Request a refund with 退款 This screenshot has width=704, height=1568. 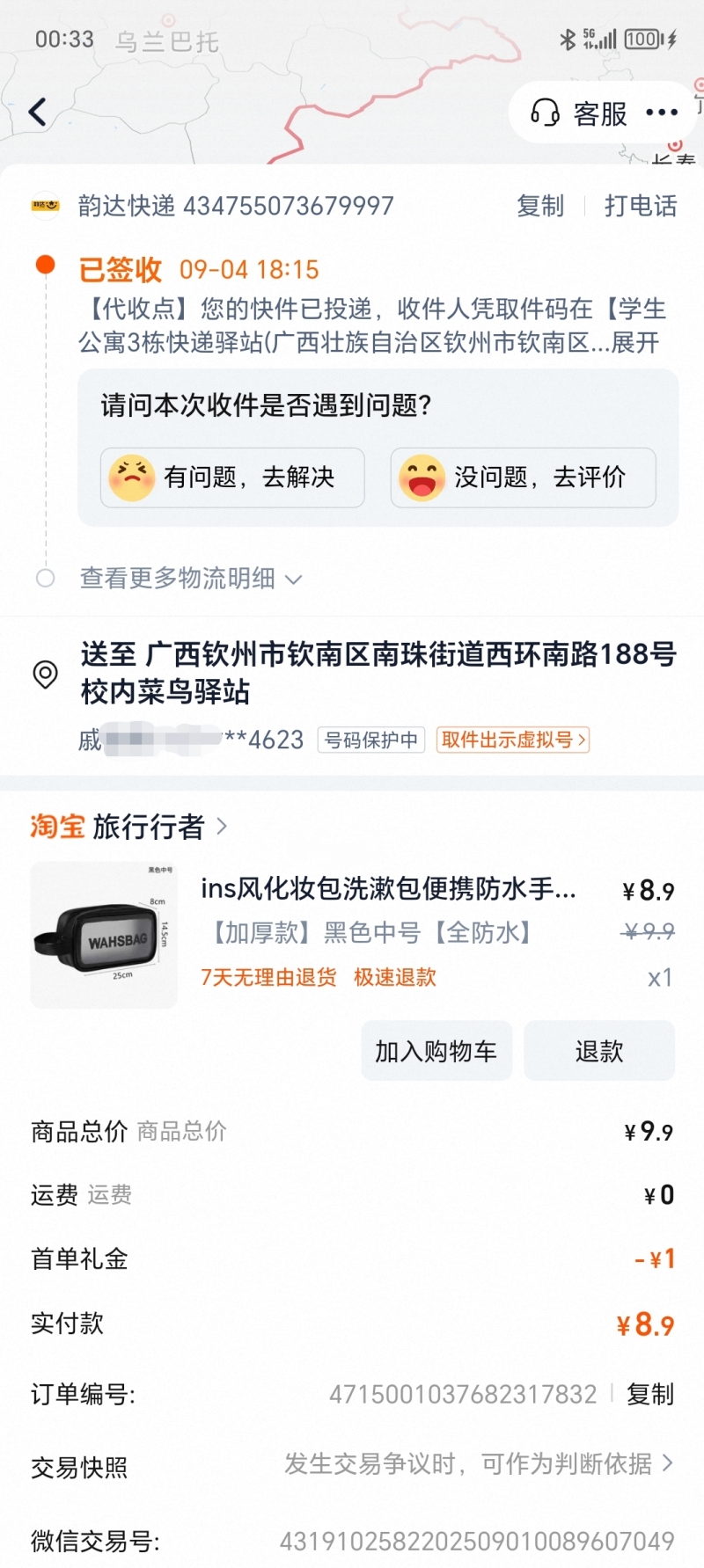[x=599, y=1051]
